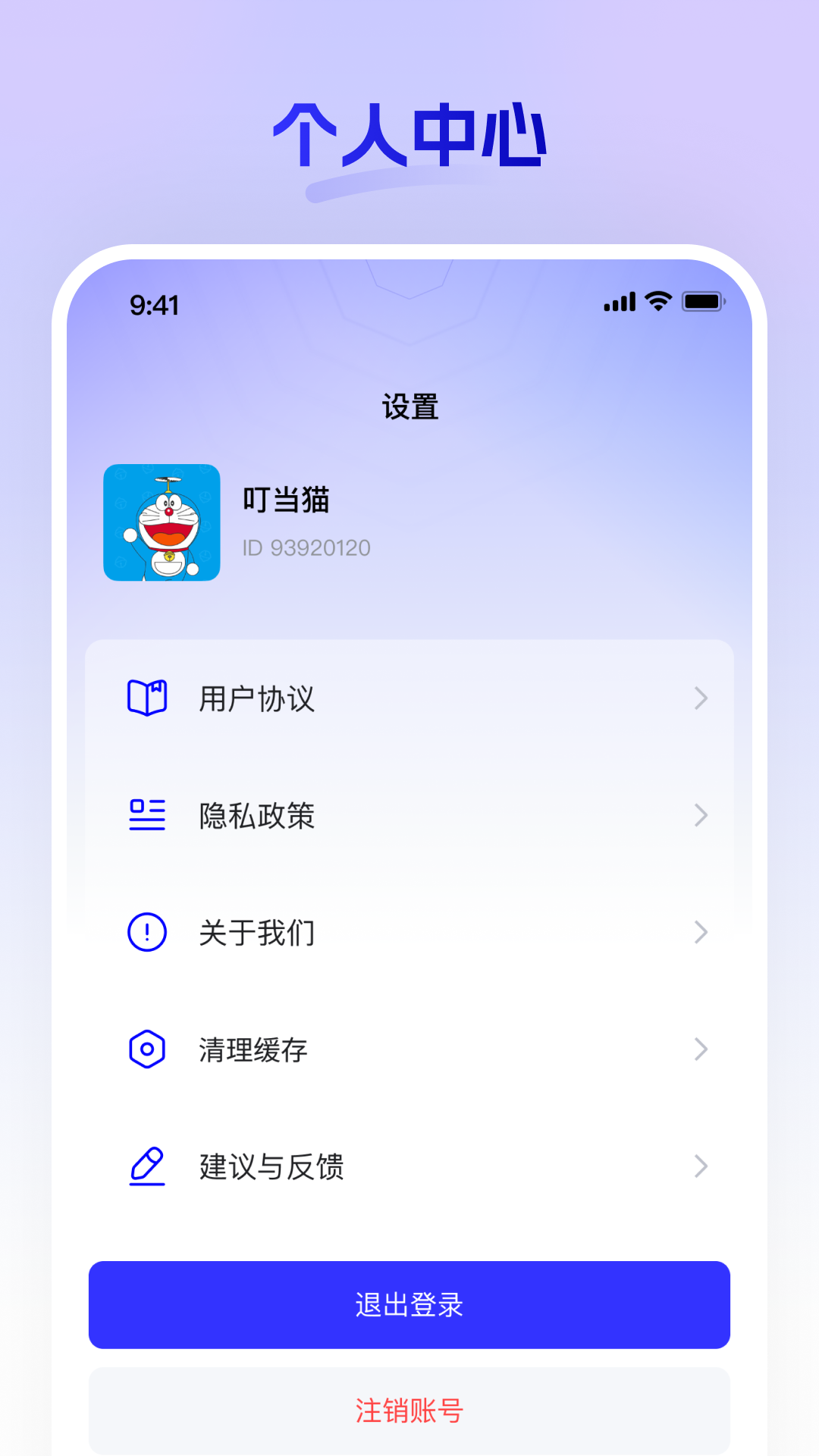
Task: Click the user agreement book icon
Action: coord(147,698)
